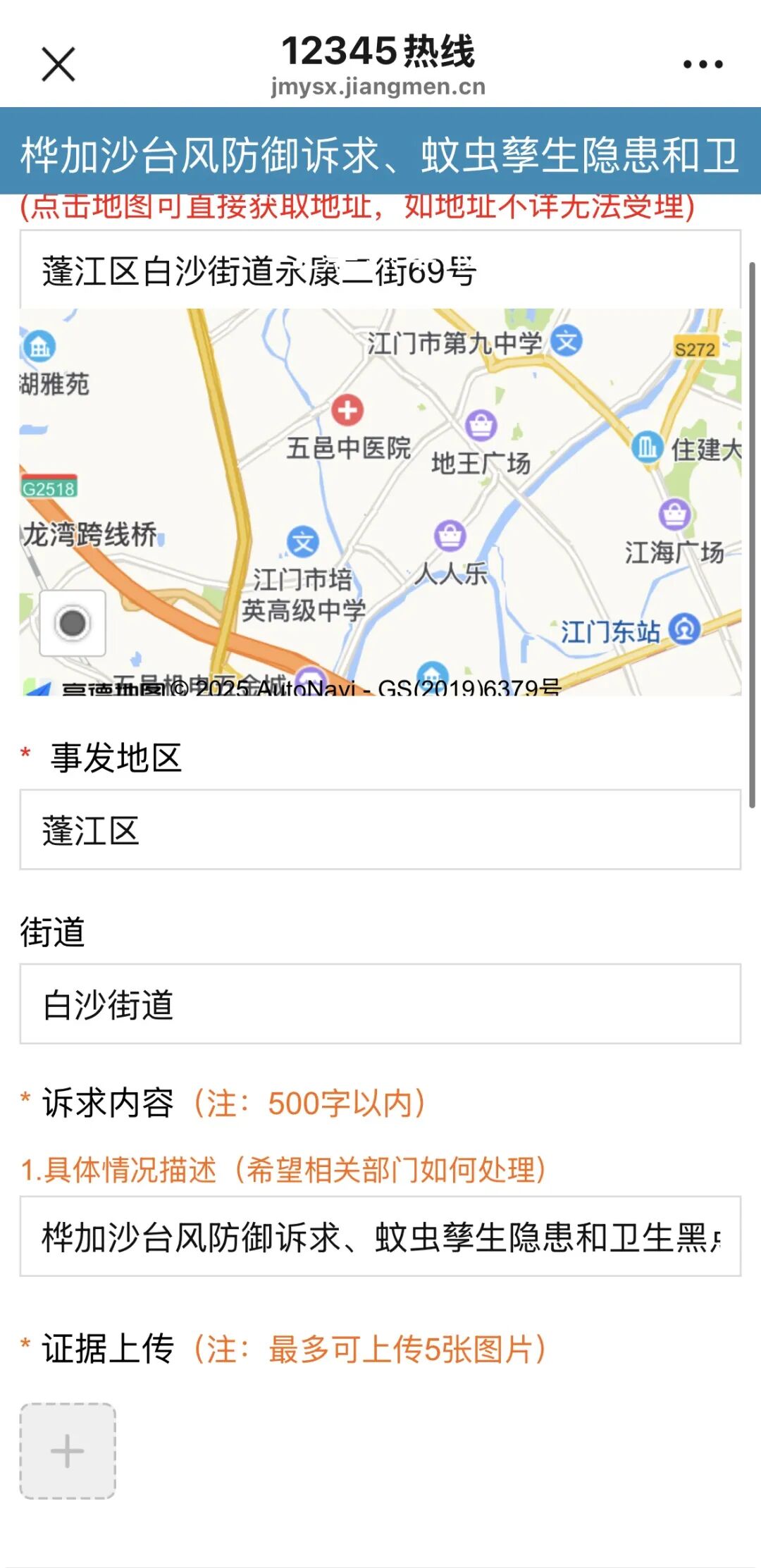Tap the locate-me button on the map
761x1568 pixels.
[x=73, y=623]
